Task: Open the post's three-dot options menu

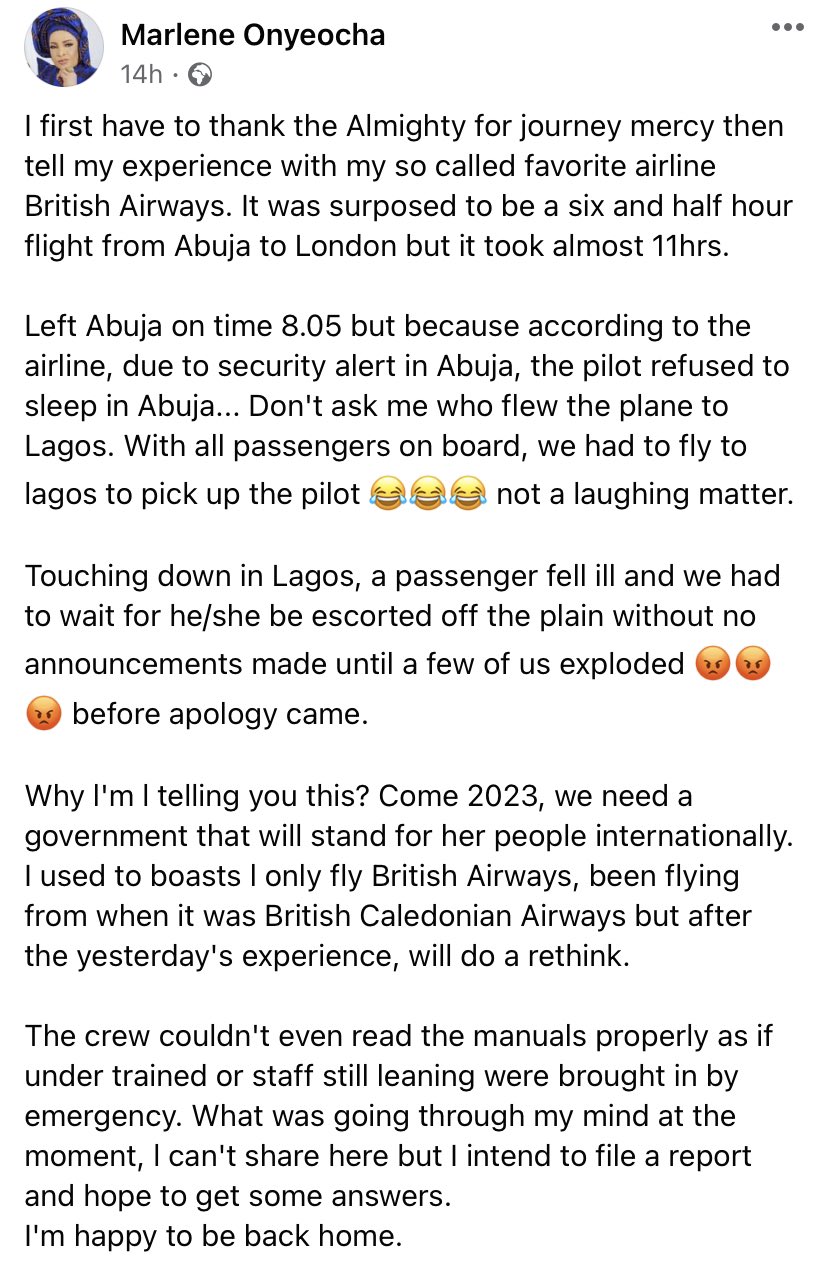Action: coord(787,28)
